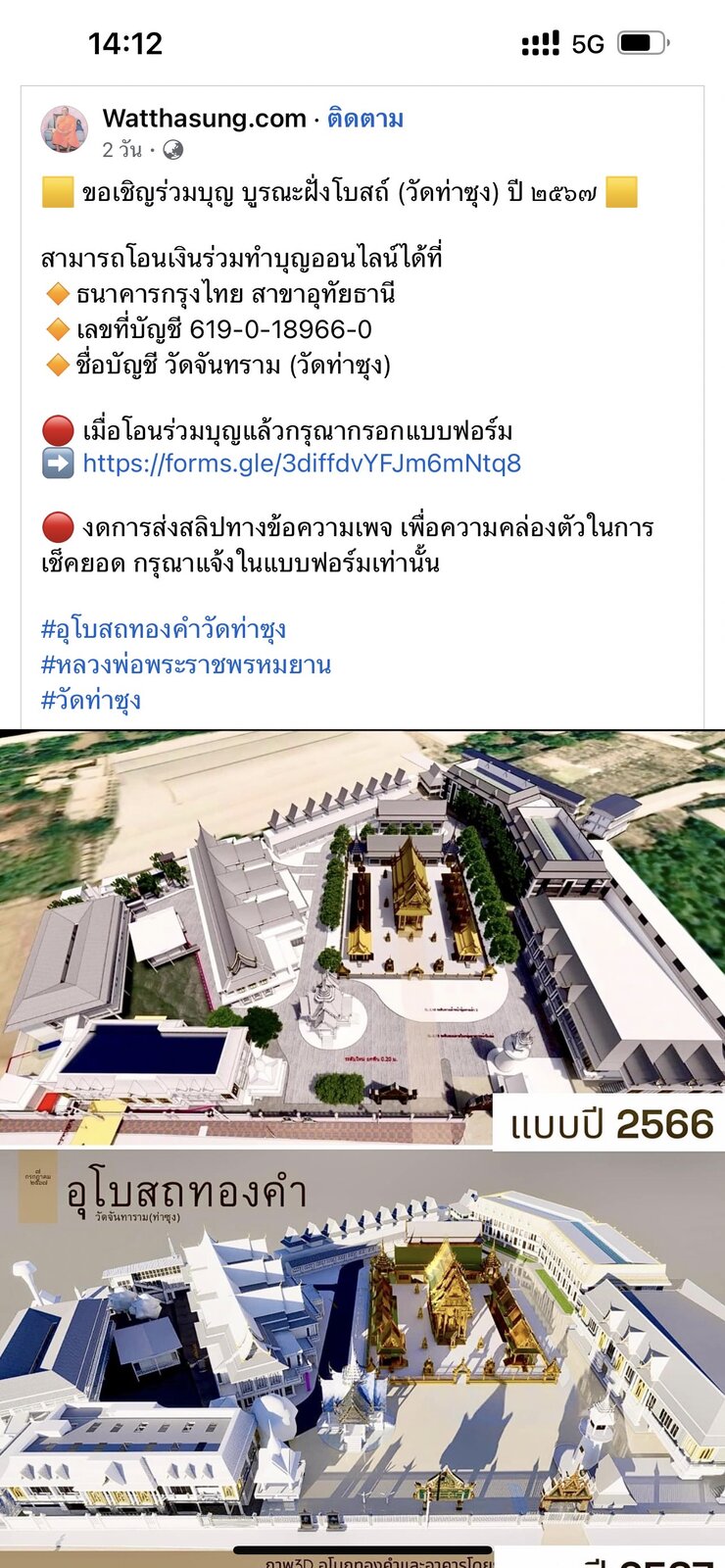Screen dimensions: 725x1568
Task: Open hashtag #อุโบสถทองคำวัดท่าซุง
Action: point(164,629)
